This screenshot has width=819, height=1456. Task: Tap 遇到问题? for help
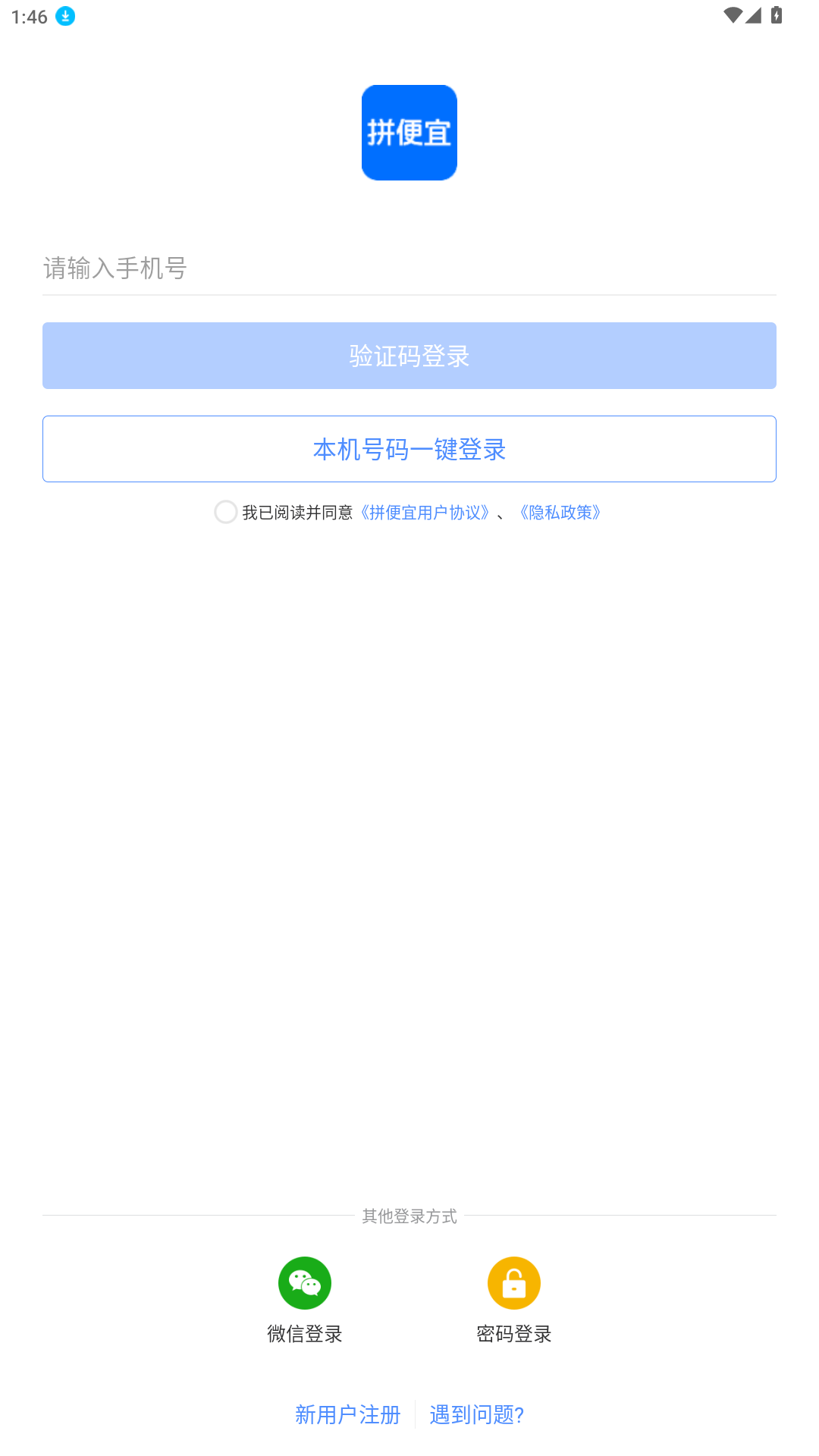477,1414
